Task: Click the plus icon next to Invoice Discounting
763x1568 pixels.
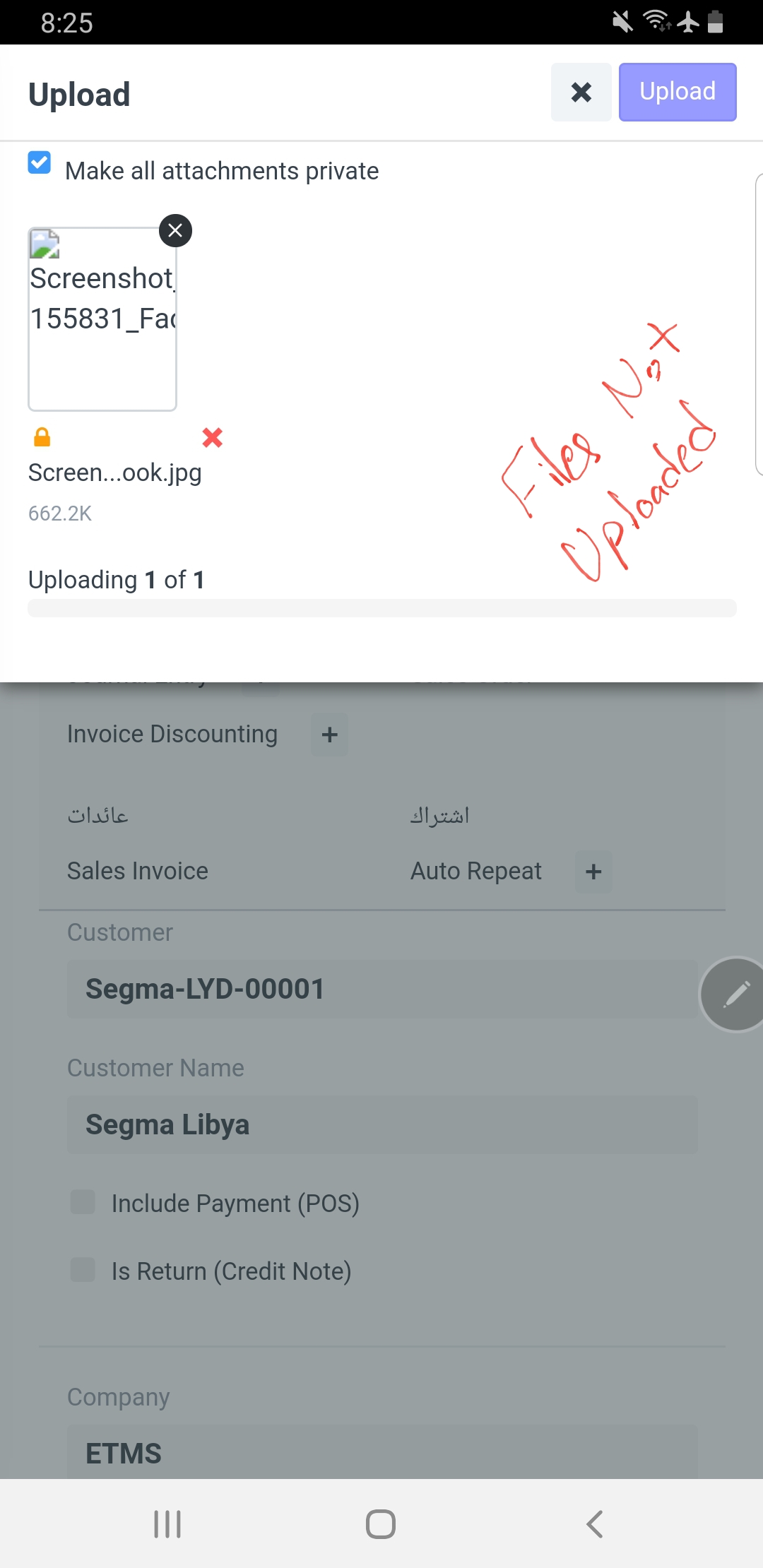Action: (x=329, y=735)
